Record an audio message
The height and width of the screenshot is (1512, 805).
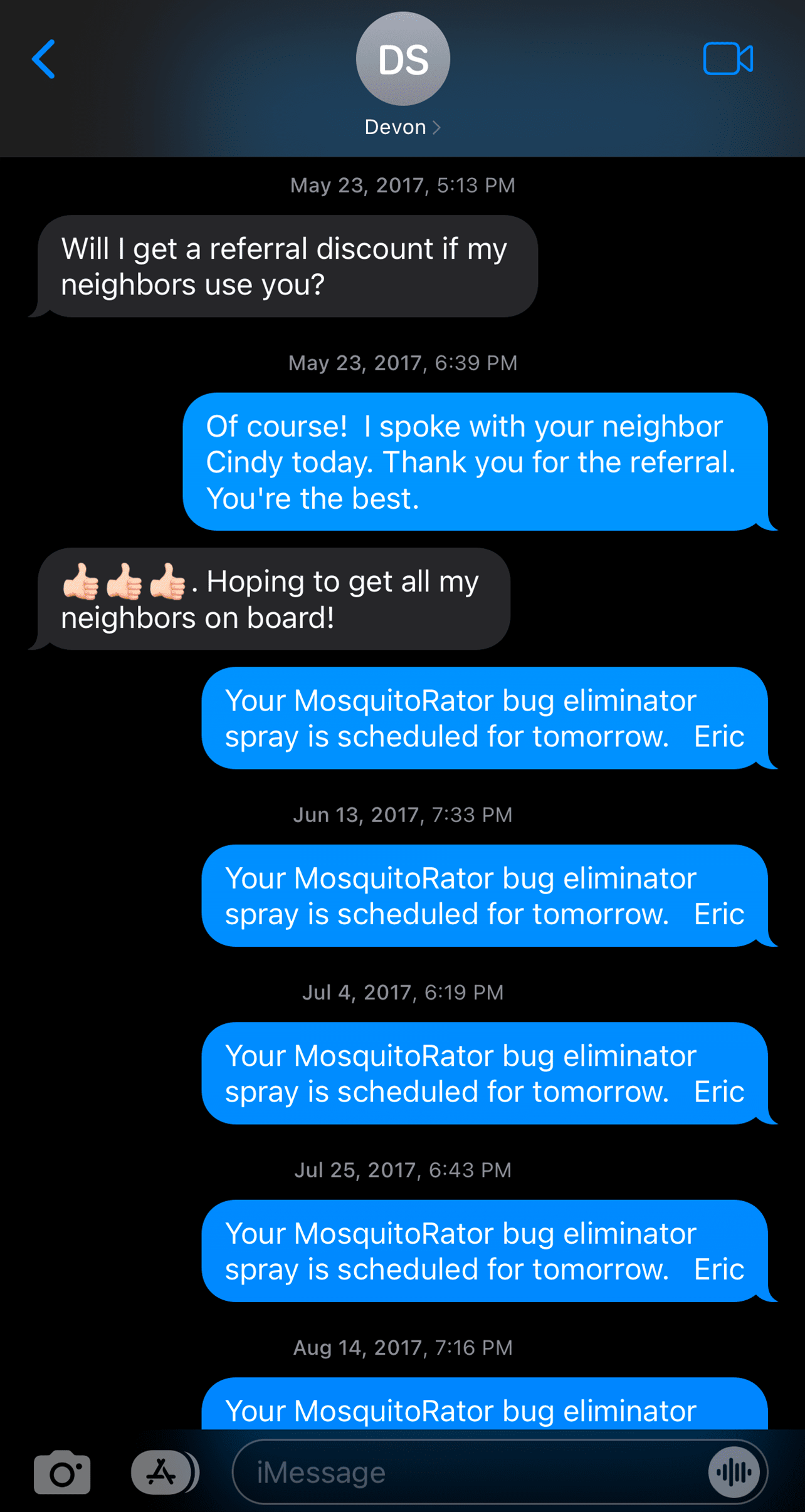(x=734, y=1472)
